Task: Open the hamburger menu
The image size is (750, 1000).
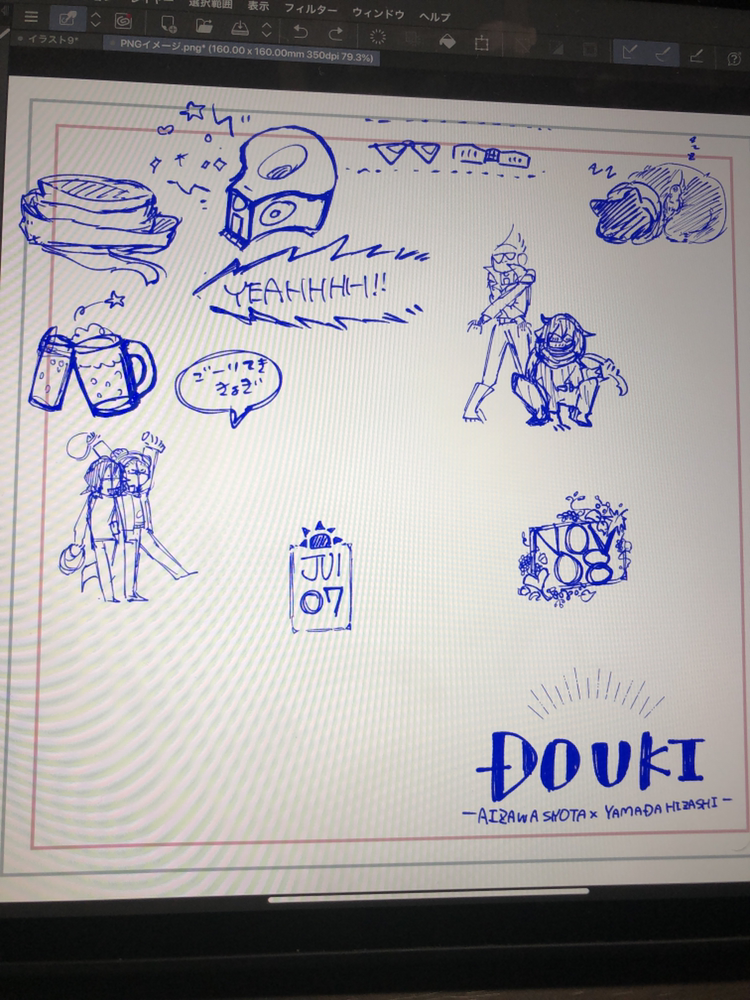Action: click(31, 17)
